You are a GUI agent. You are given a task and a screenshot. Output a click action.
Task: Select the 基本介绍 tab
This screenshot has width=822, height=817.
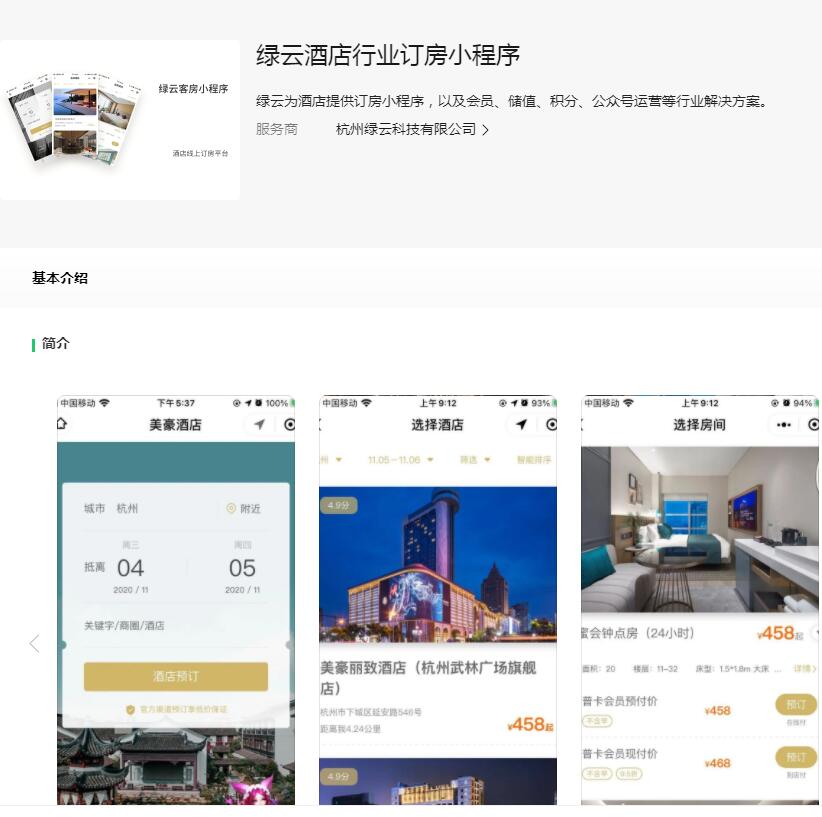[60, 278]
